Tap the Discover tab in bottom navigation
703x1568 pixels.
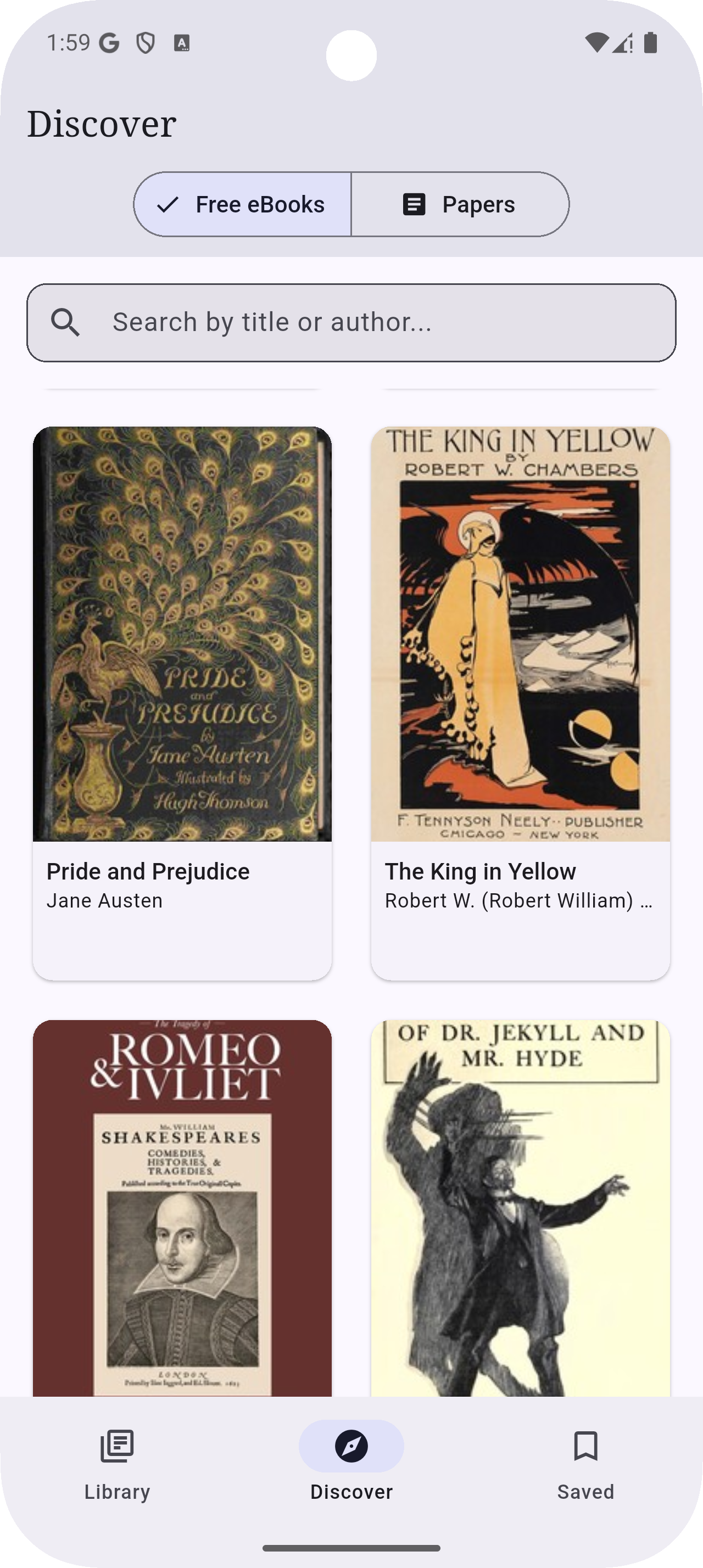tap(351, 1464)
